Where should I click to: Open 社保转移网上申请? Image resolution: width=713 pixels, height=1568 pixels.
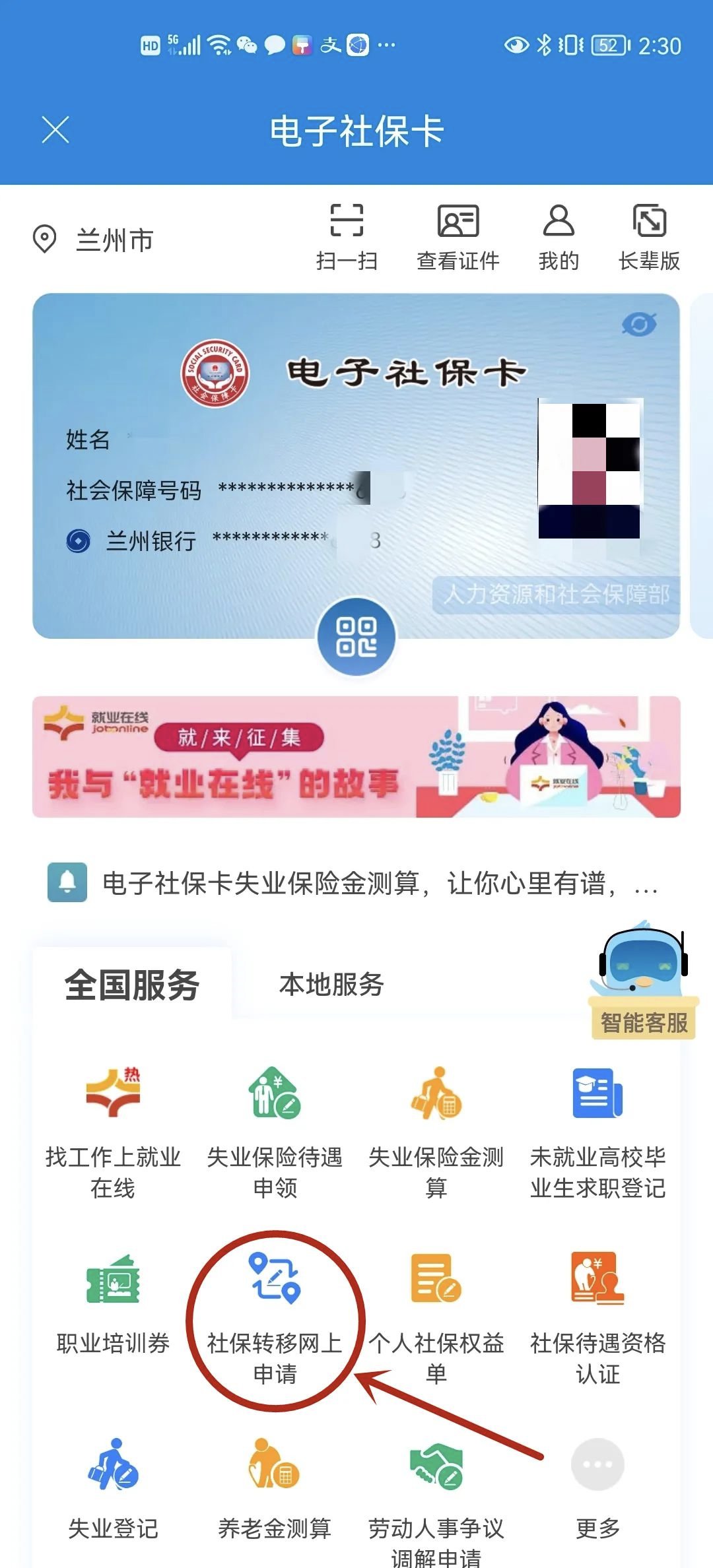tap(275, 1318)
